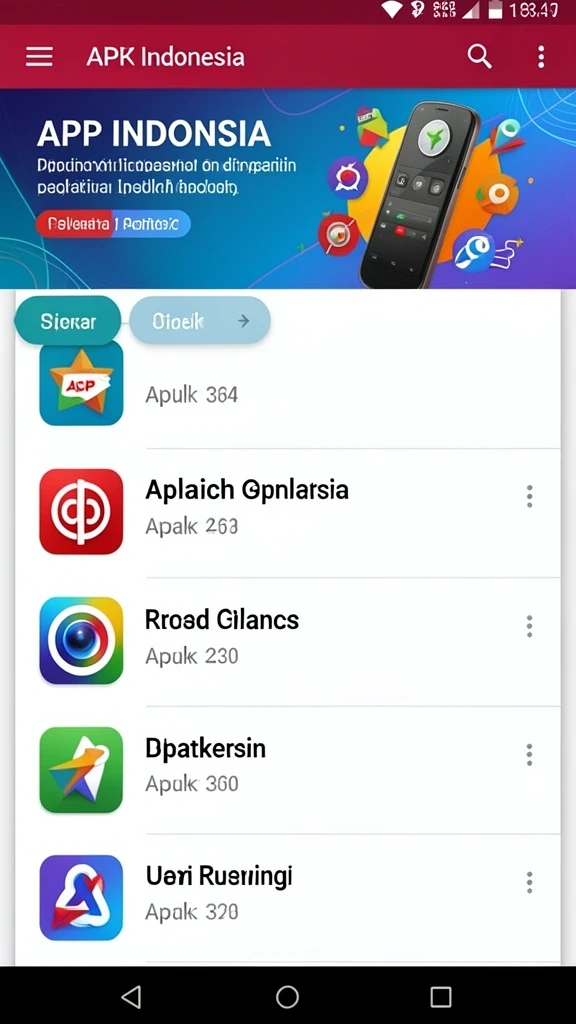Open the Aplaich Gpnlarsia app row
The height and width of the screenshot is (1024, 576).
(x=288, y=512)
